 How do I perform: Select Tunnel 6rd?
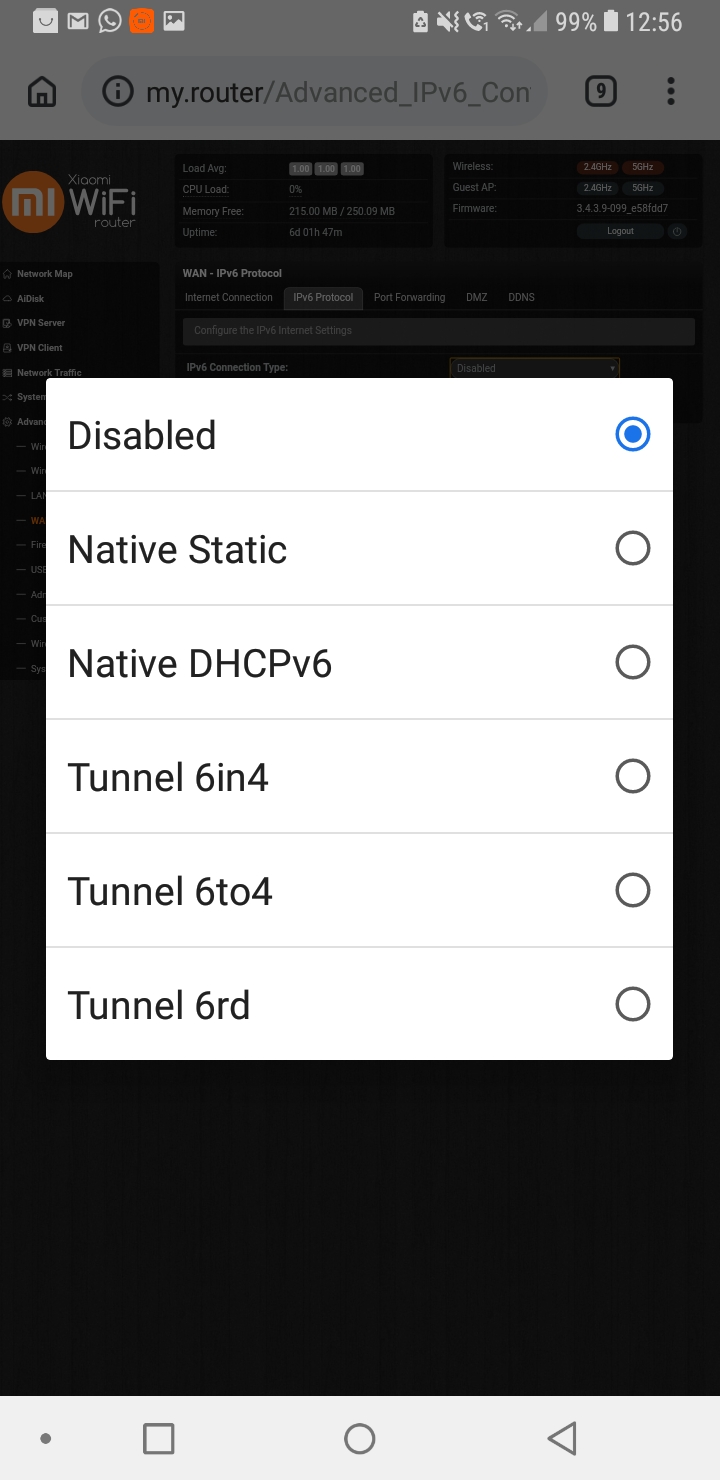[359, 1004]
